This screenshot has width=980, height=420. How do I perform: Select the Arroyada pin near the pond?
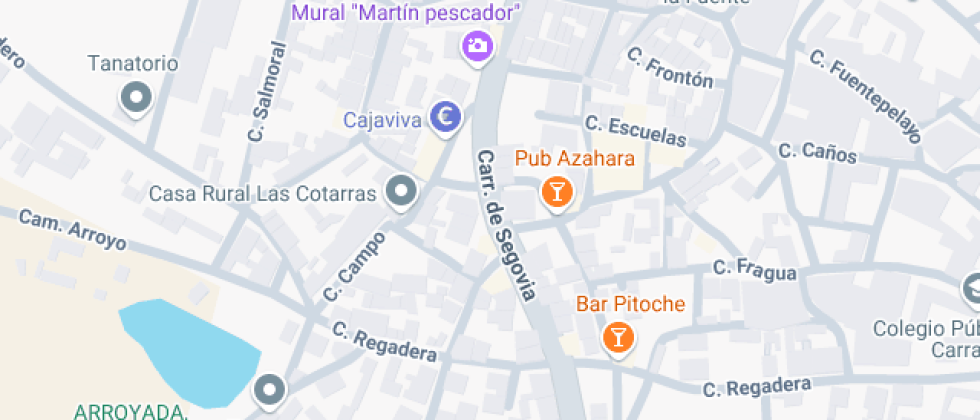269,389
